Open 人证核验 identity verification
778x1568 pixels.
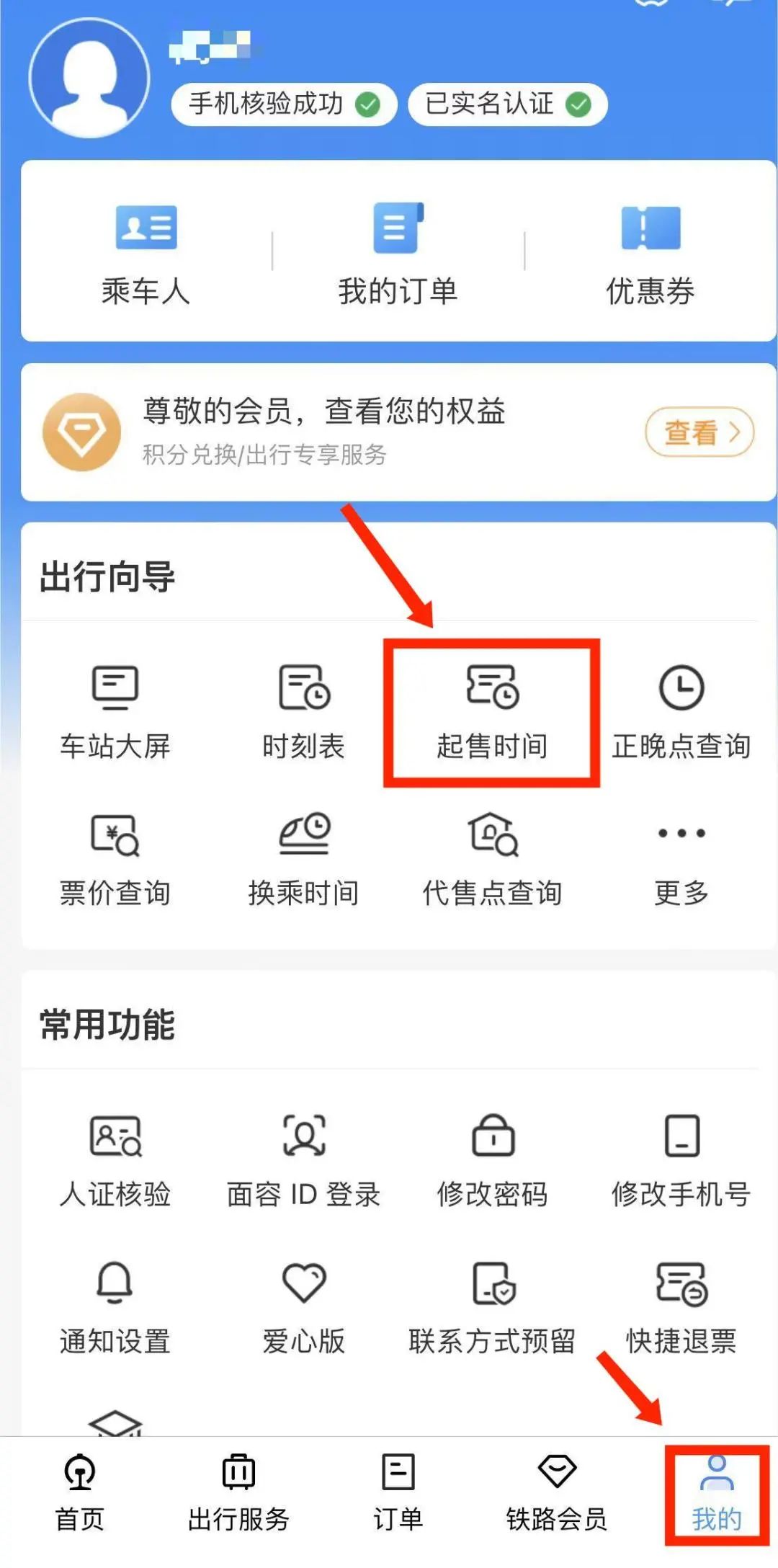(115, 1153)
